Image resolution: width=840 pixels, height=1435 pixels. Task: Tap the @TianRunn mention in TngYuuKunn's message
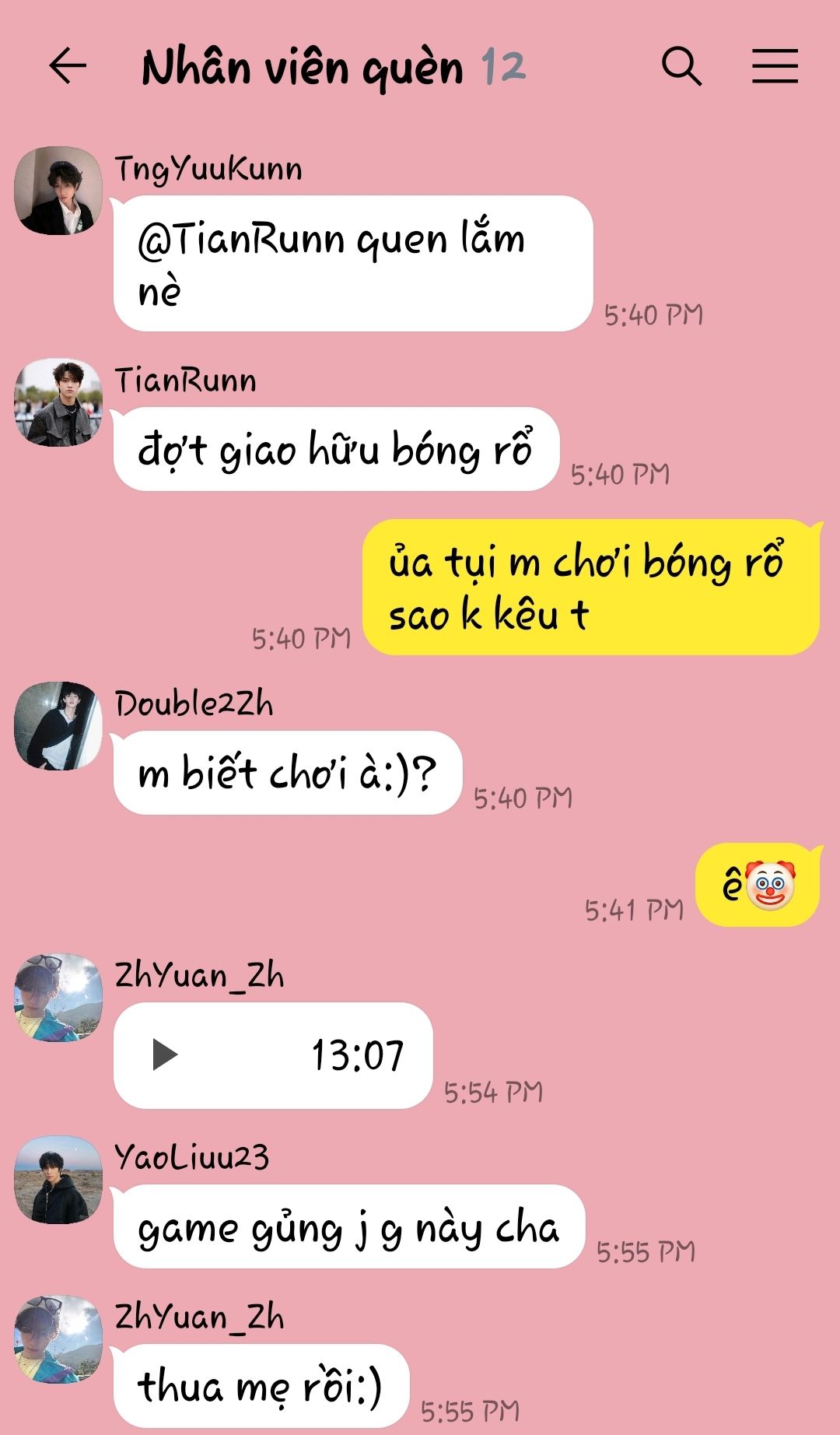point(241,240)
